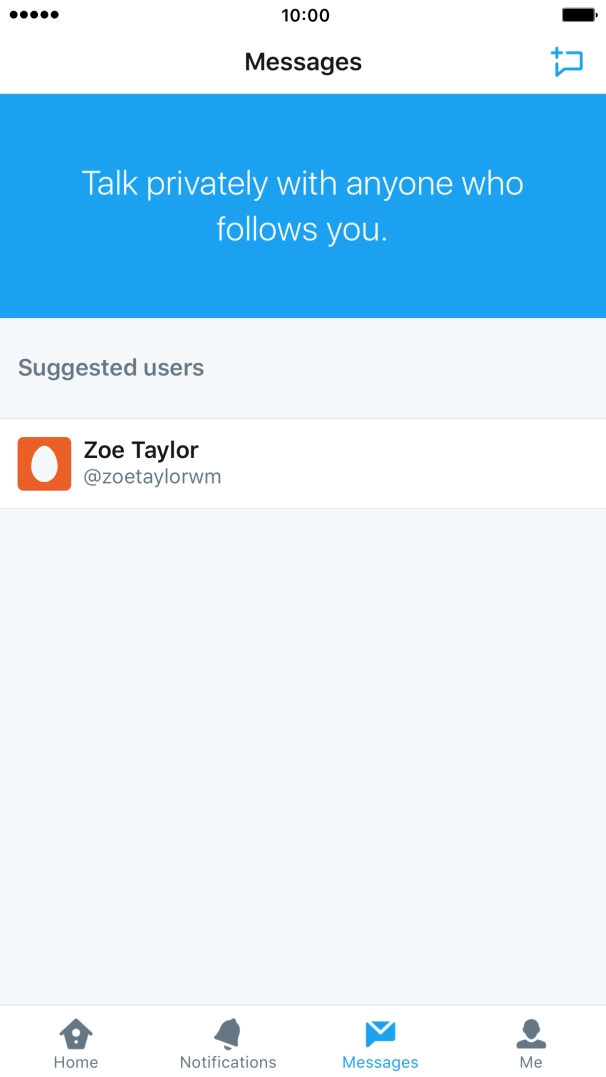Open suggested user Zoe Taylor

[x=302, y=463]
